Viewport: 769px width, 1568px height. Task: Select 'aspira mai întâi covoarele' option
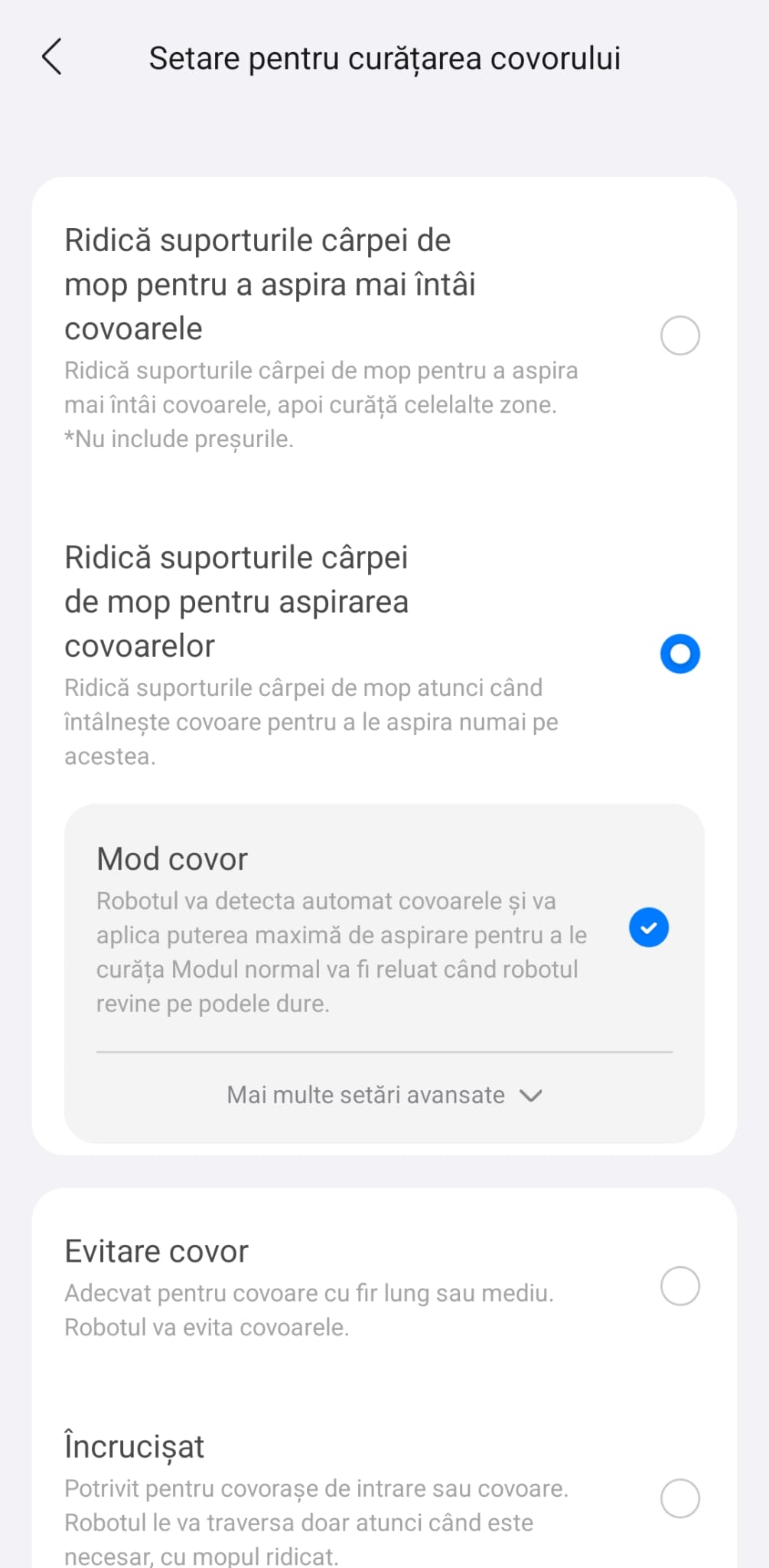pyautogui.click(x=679, y=335)
